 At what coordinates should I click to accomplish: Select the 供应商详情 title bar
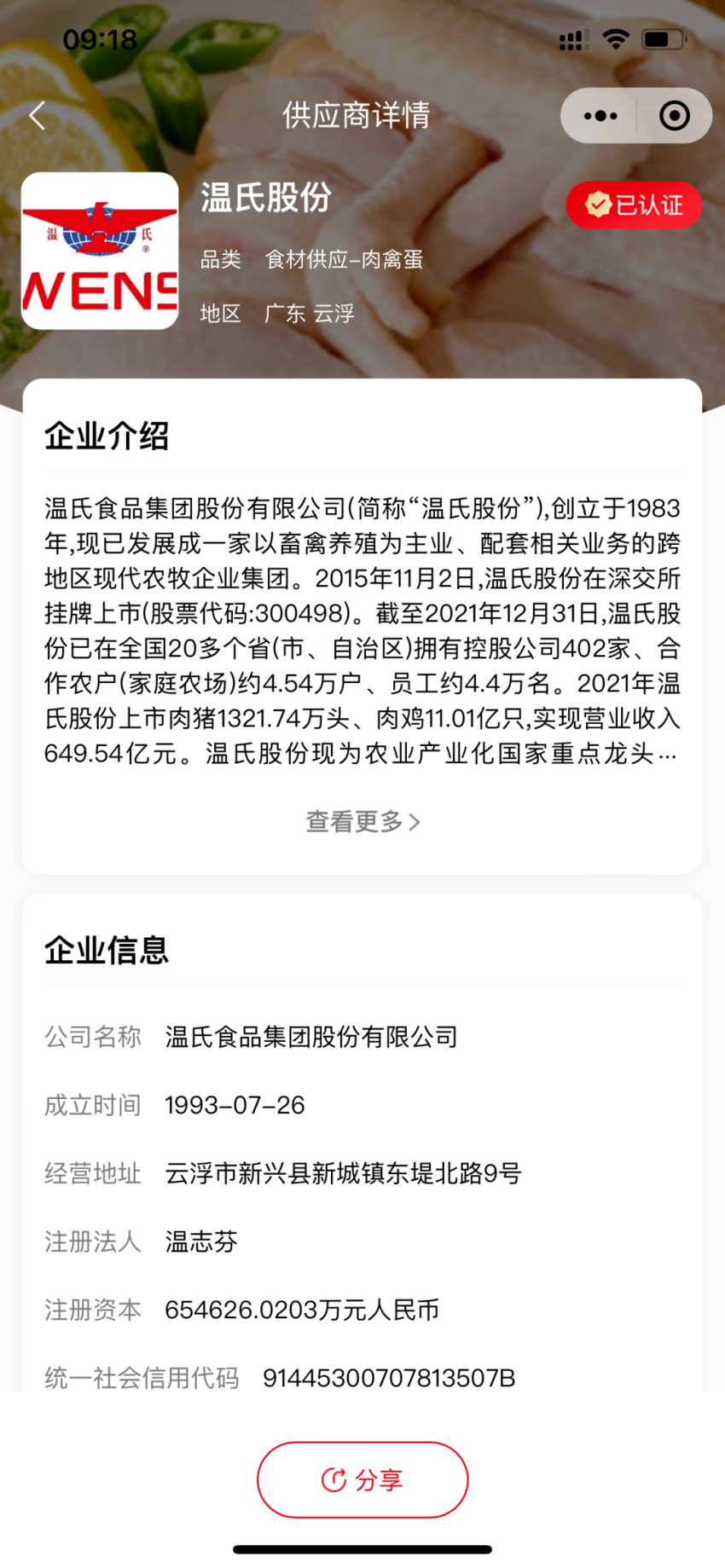click(x=357, y=115)
